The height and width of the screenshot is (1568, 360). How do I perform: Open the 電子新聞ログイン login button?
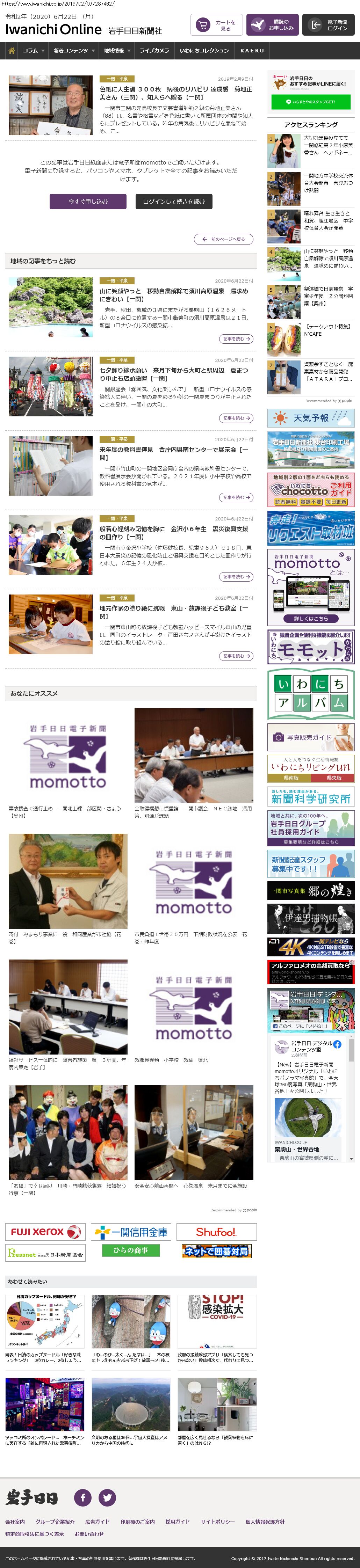[x=328, y=25]
